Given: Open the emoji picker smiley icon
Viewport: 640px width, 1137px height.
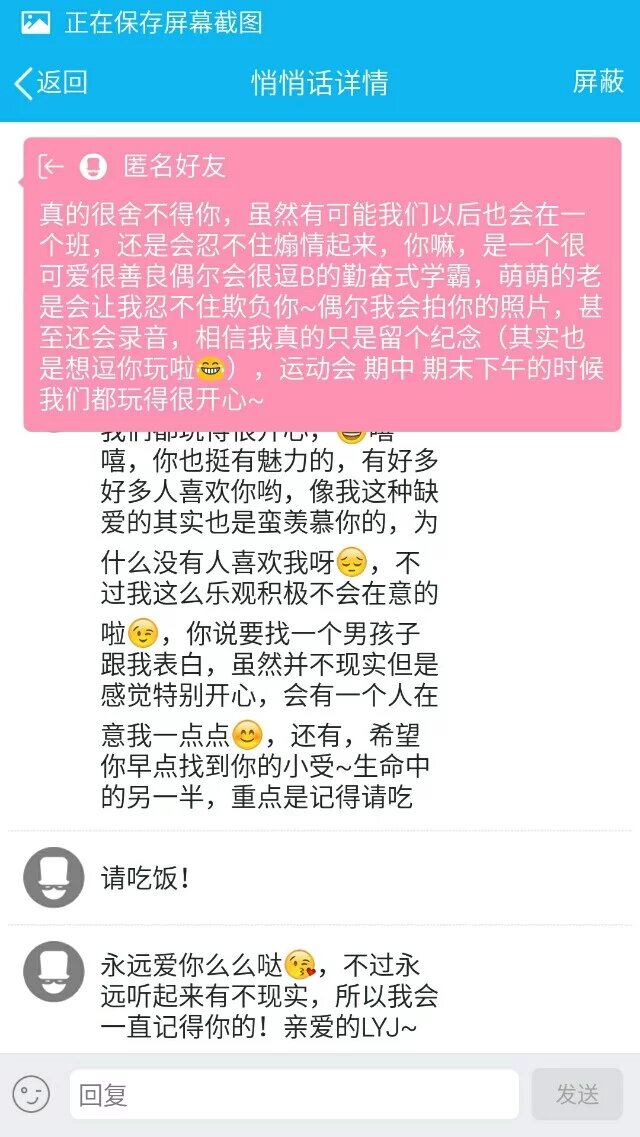Looking at the screenshot, I should (x=32, y=1094).
